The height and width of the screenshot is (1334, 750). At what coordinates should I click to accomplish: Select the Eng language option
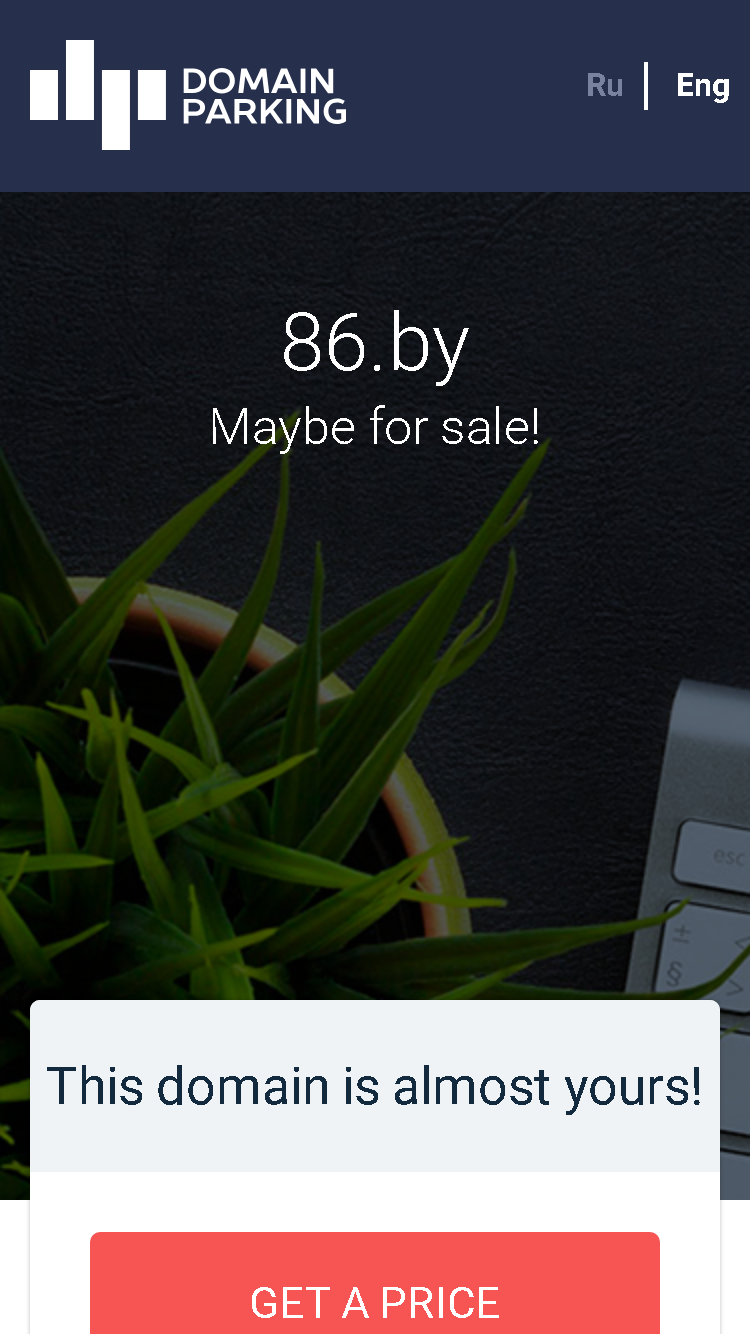[x=703, y=86]
